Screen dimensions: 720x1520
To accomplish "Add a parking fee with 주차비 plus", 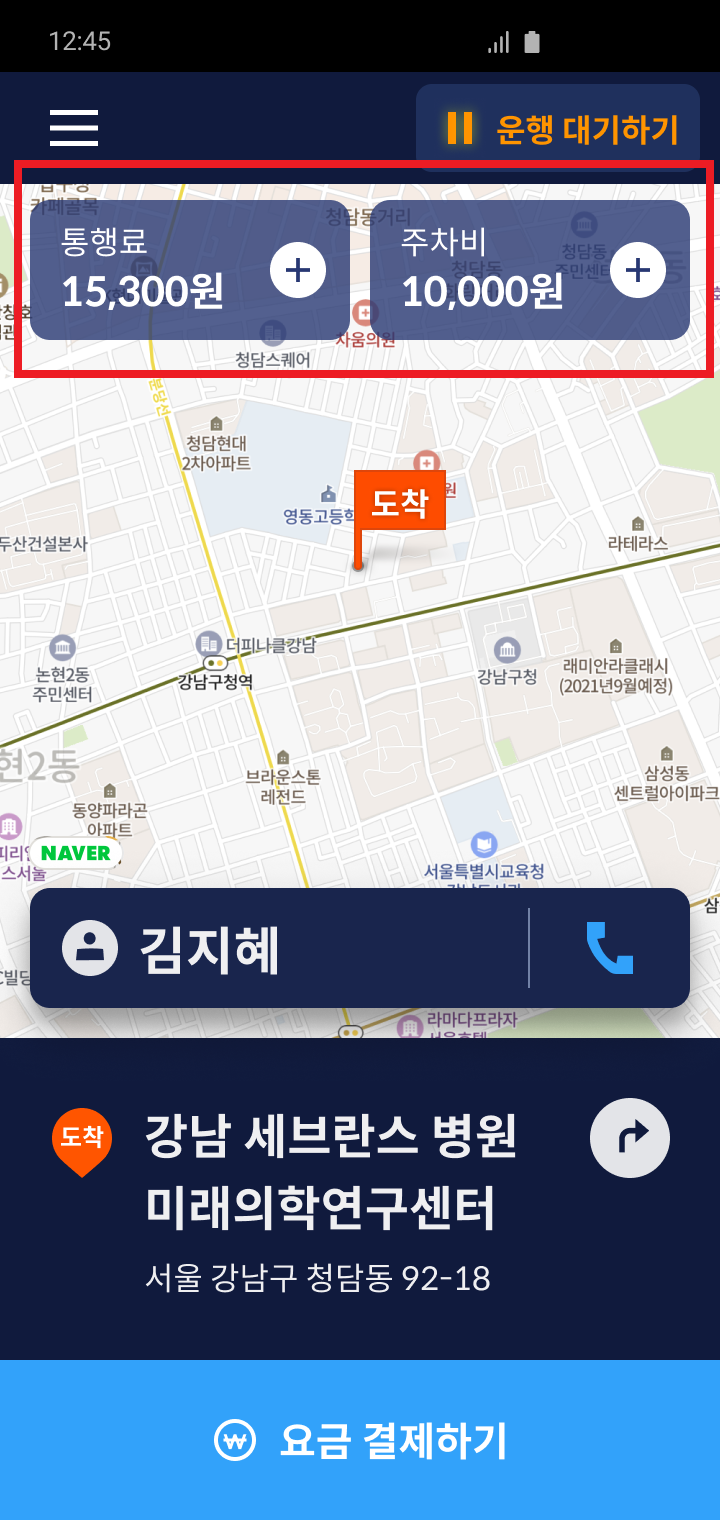I will pos(638,270).
